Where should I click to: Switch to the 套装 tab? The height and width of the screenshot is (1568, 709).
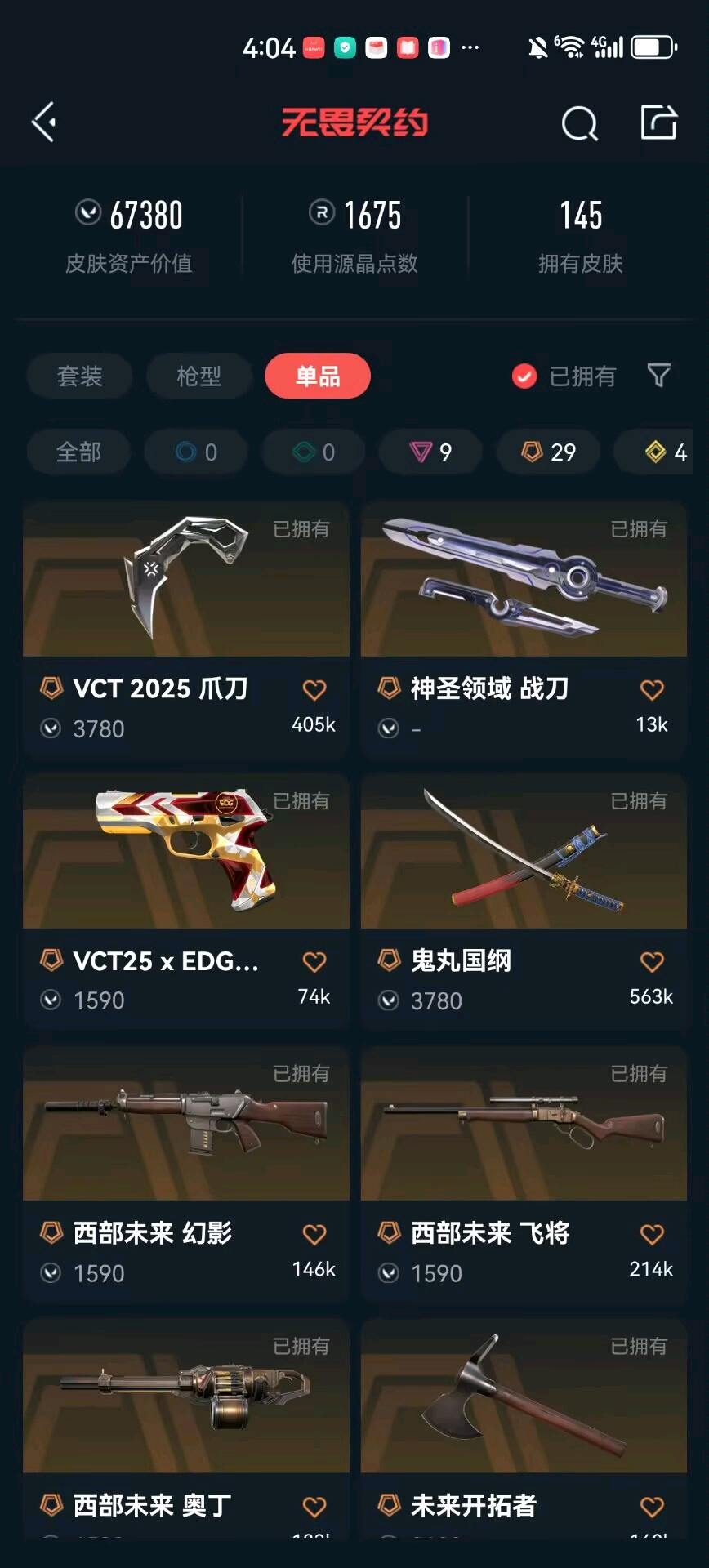point(79,376)
